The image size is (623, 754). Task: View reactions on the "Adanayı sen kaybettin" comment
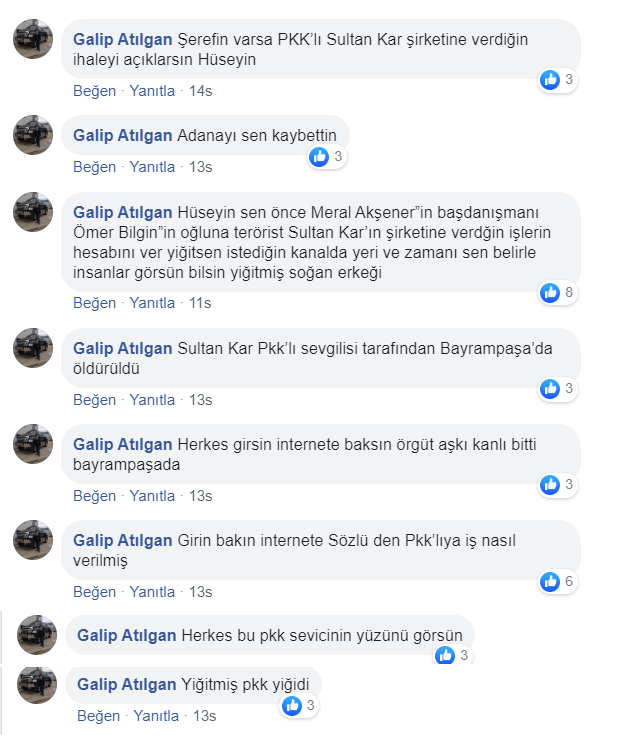[326, 156]
